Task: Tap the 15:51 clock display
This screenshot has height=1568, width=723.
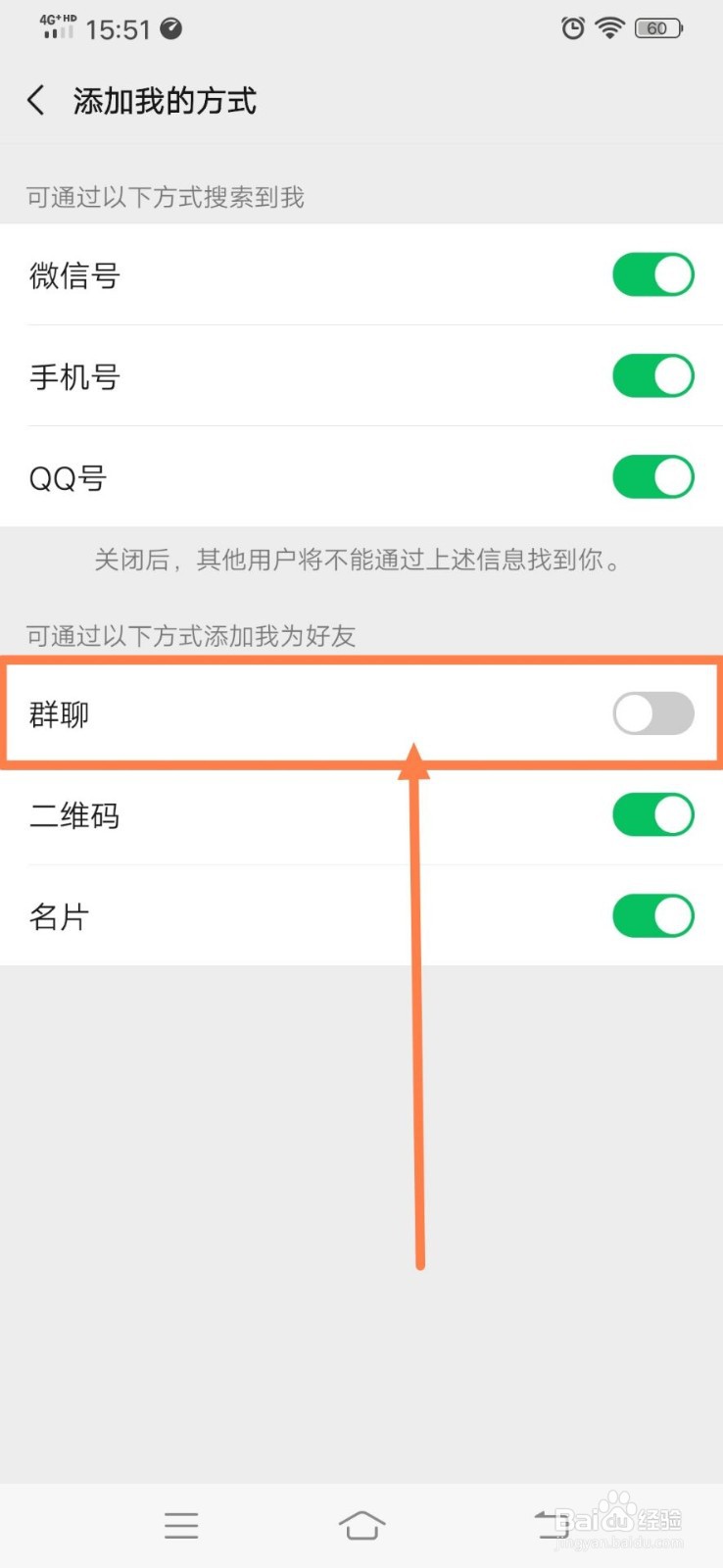Action: (120, 29)
